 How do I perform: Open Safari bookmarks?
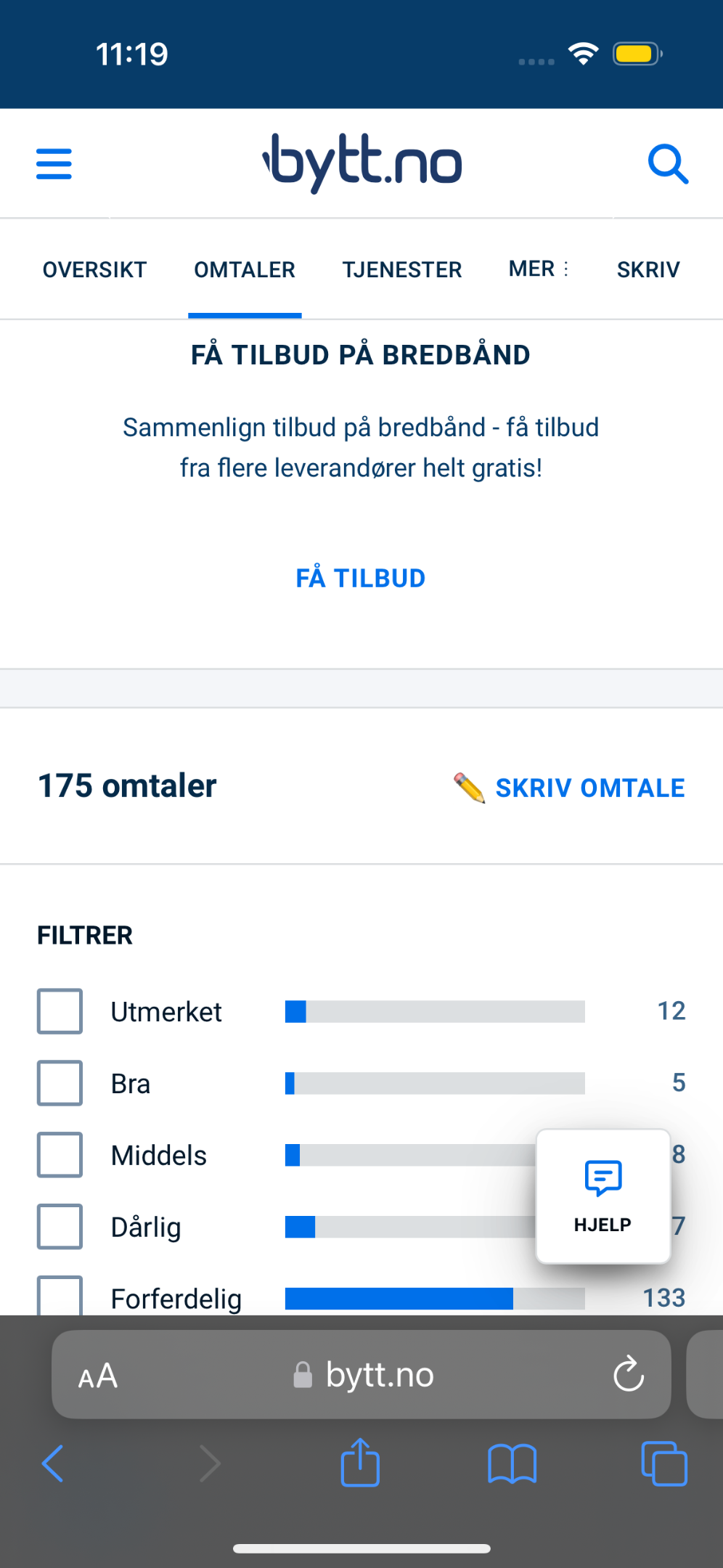click(x=512, y=1463)
